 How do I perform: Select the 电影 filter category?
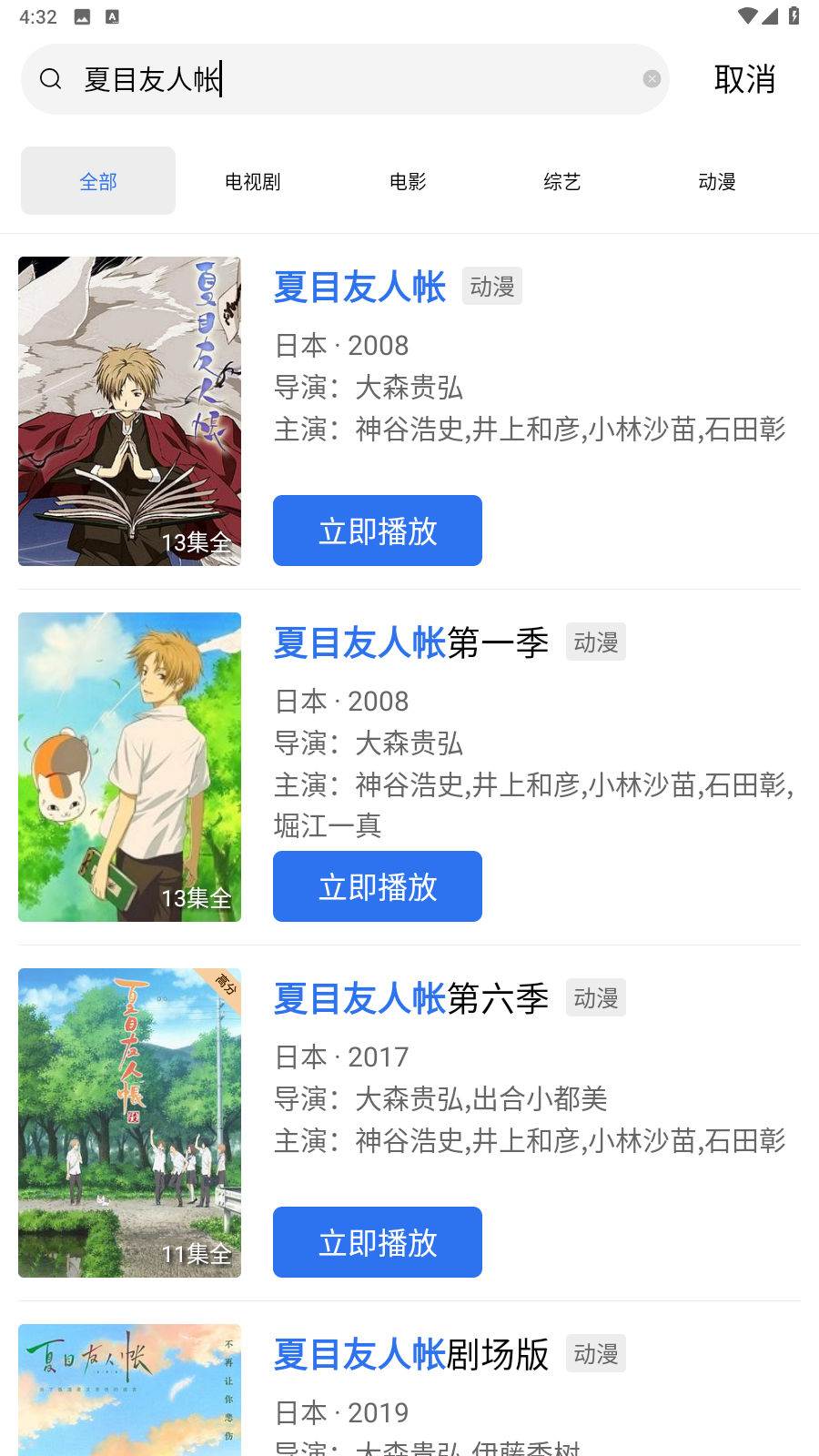click(407, 180)
